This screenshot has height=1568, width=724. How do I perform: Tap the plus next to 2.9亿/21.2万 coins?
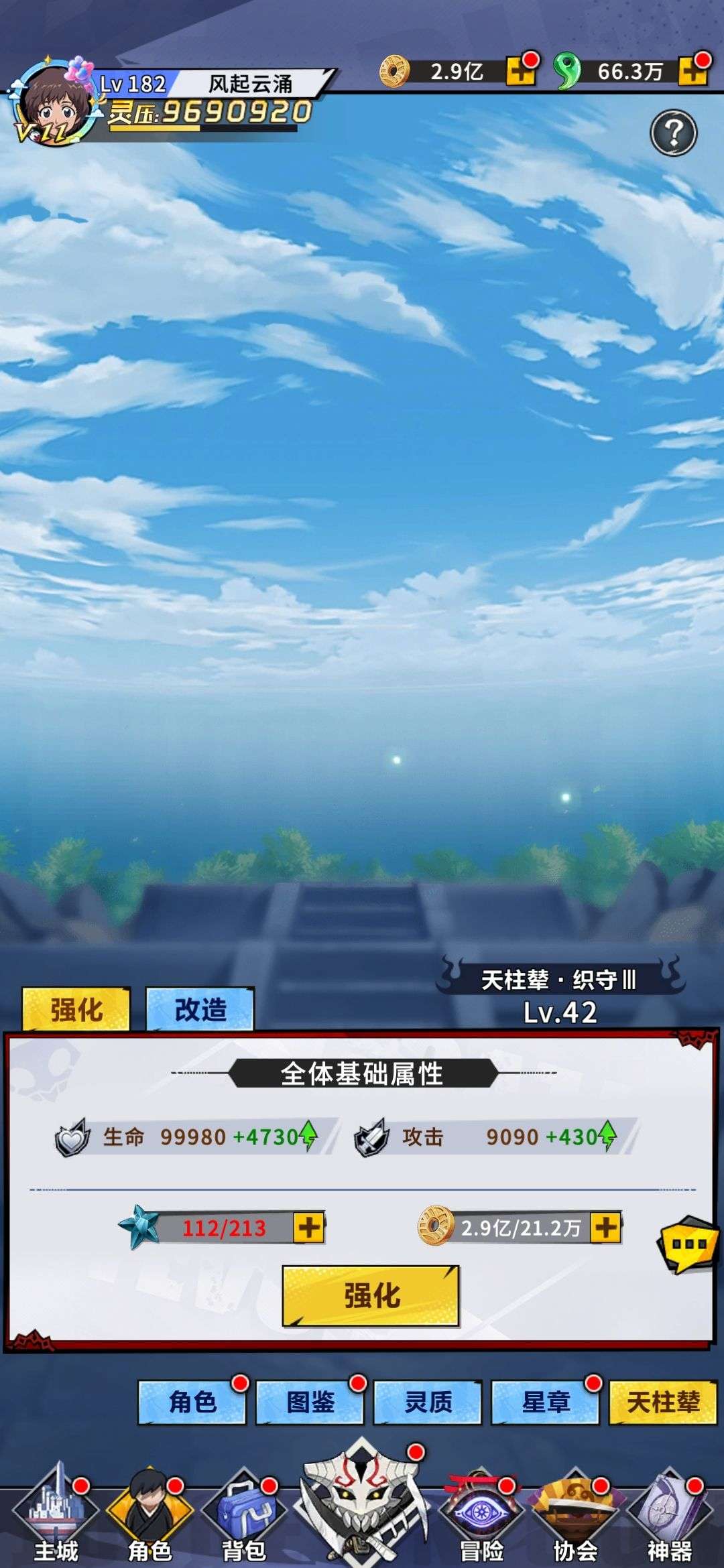[x=606, y=1228]
